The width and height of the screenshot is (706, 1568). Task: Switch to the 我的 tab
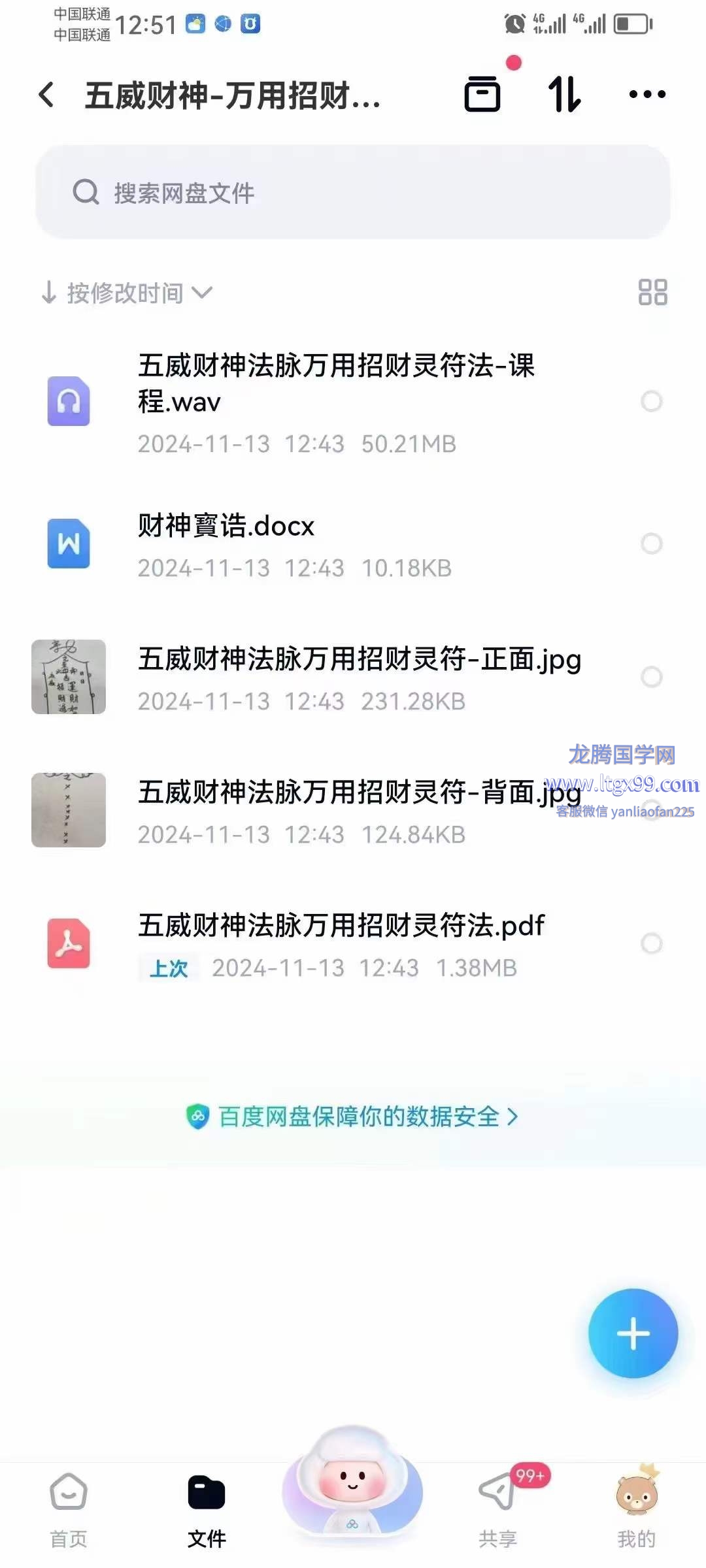tap(636, 1510)
